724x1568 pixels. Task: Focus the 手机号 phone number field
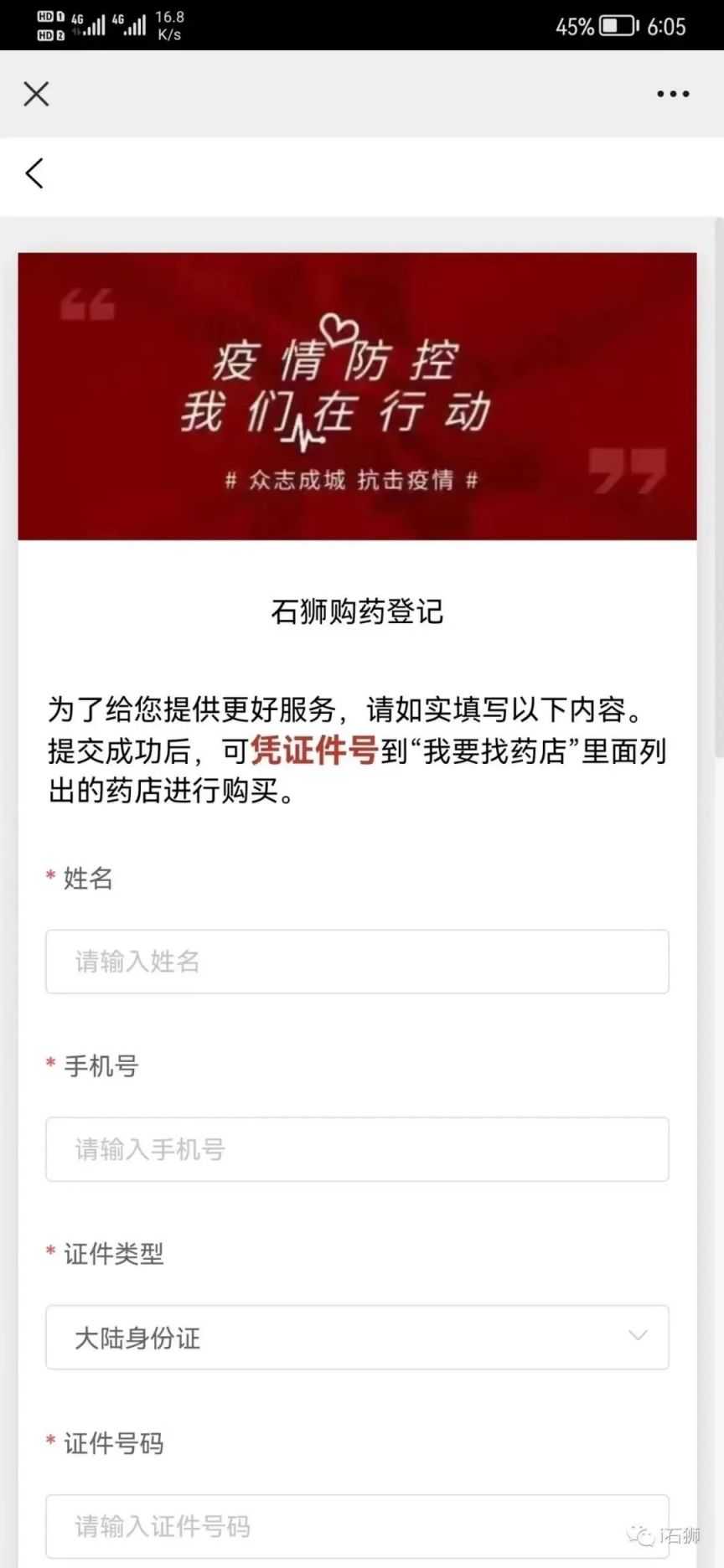pos(357,1149)
